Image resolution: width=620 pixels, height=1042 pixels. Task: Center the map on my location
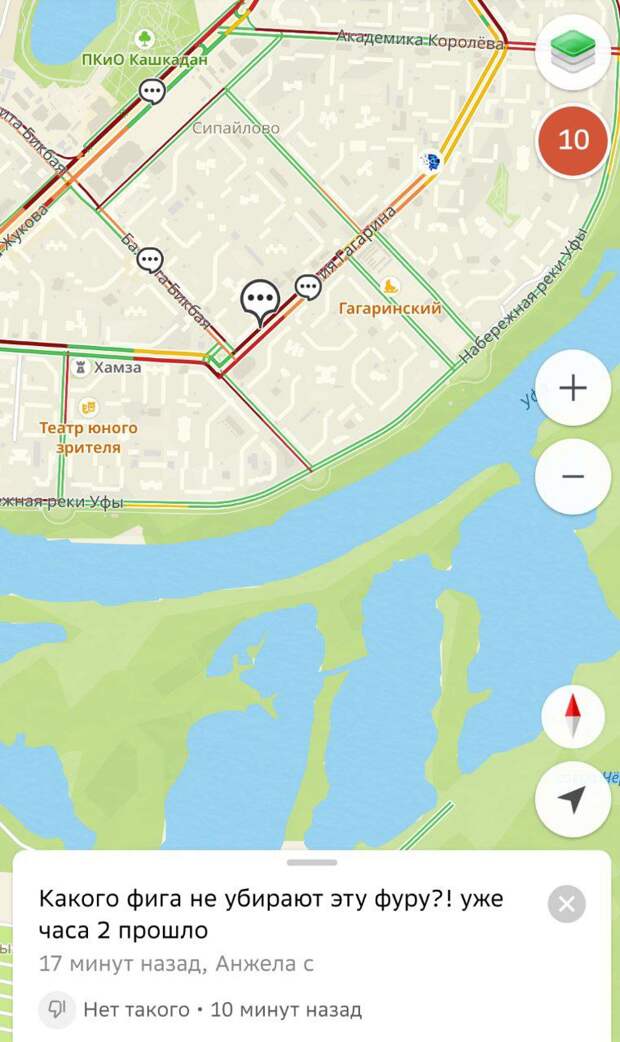[572, 799]
